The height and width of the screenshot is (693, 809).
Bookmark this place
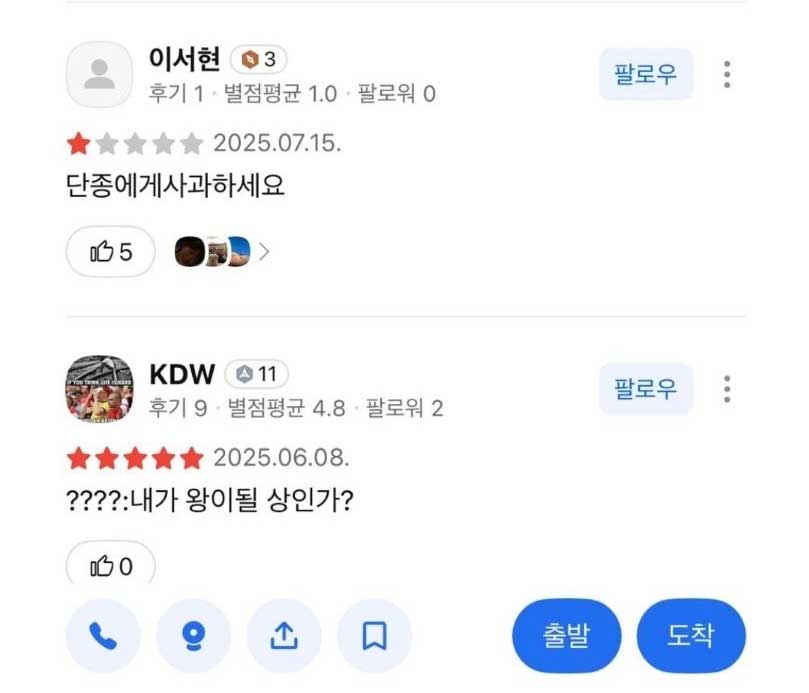(374, 635)
